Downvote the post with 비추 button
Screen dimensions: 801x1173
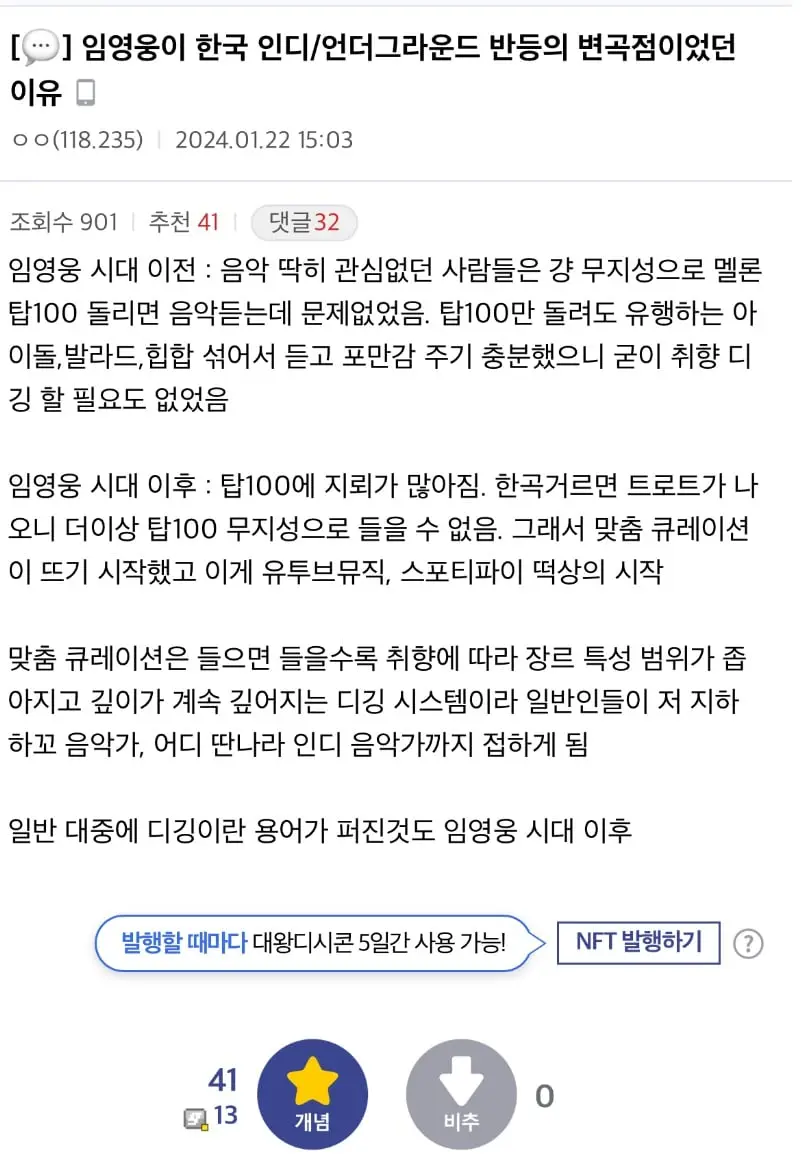[x=461, y=1095]
